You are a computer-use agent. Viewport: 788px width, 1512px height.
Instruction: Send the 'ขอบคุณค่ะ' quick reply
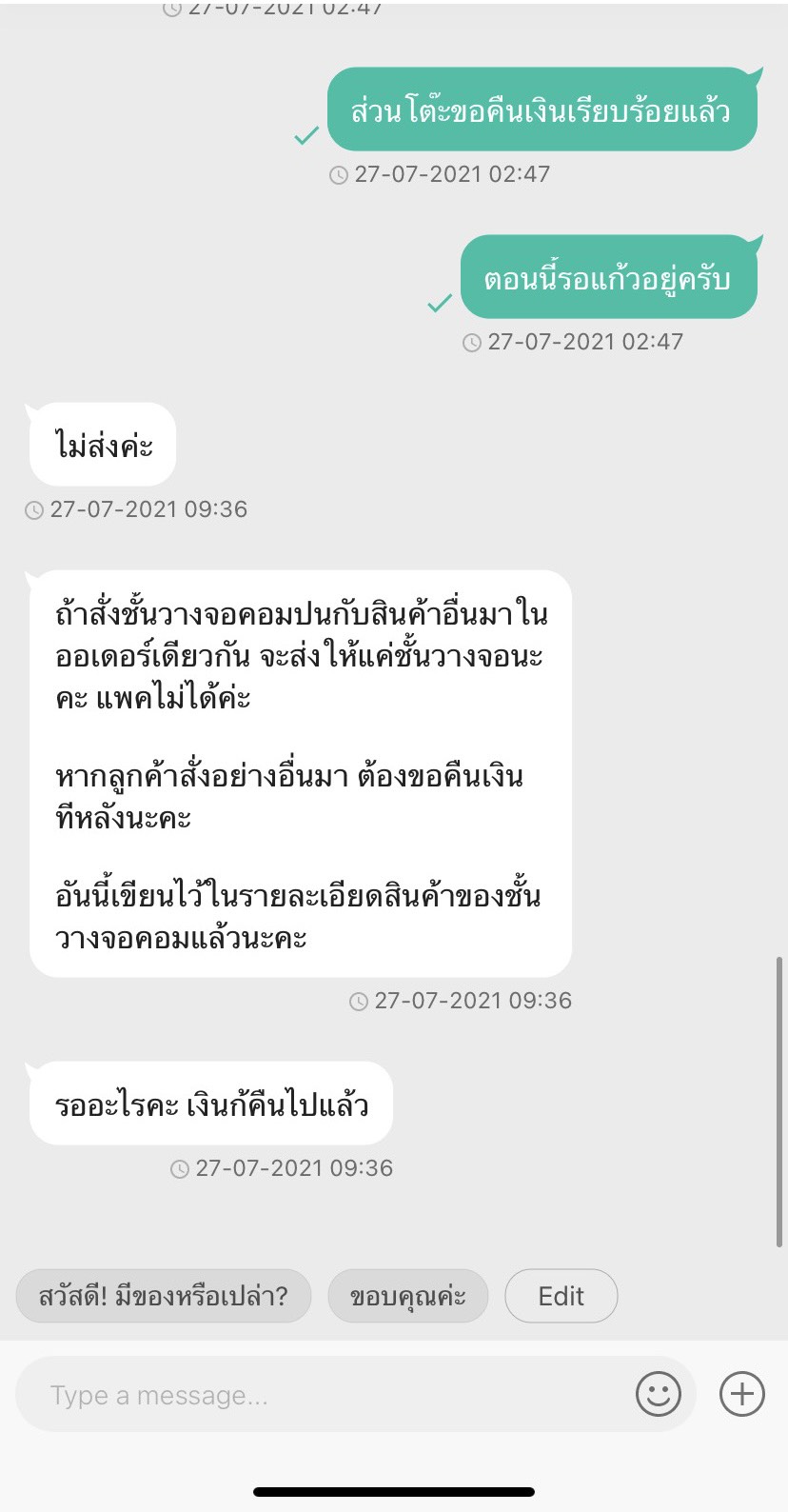[x=408, y=1296]
